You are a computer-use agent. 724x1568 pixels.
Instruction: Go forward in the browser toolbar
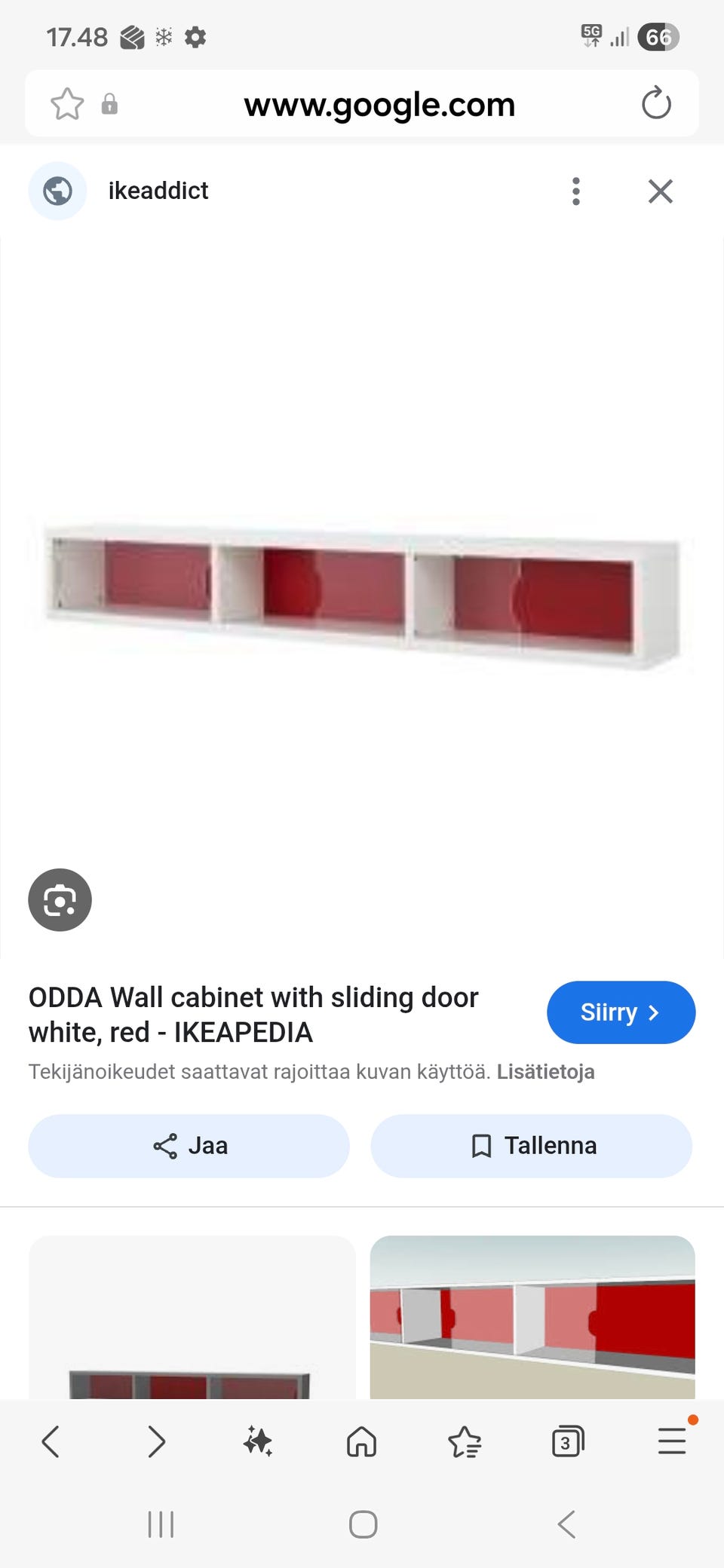pyautogui.click(x=156, y=1442)
